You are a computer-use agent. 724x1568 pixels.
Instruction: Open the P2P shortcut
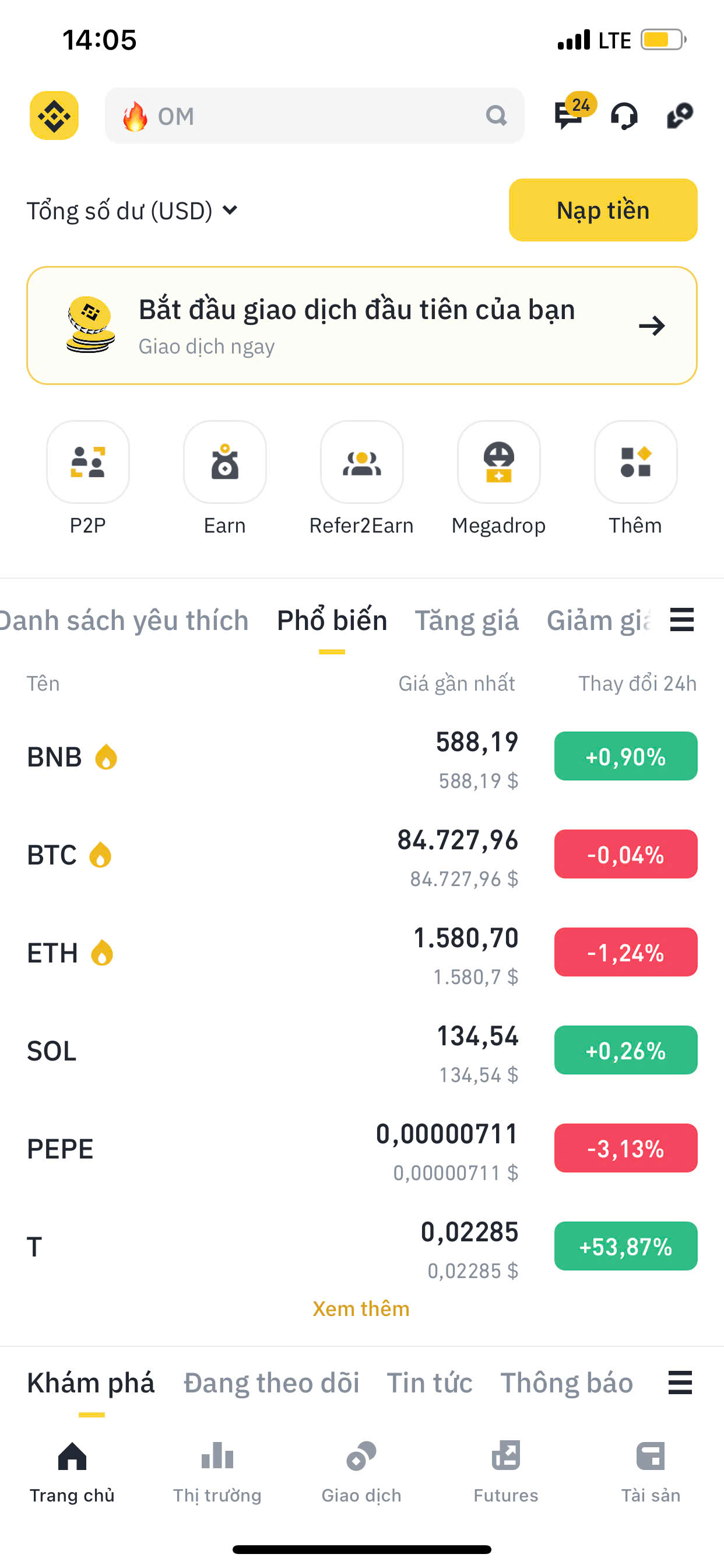click(88, 479)
